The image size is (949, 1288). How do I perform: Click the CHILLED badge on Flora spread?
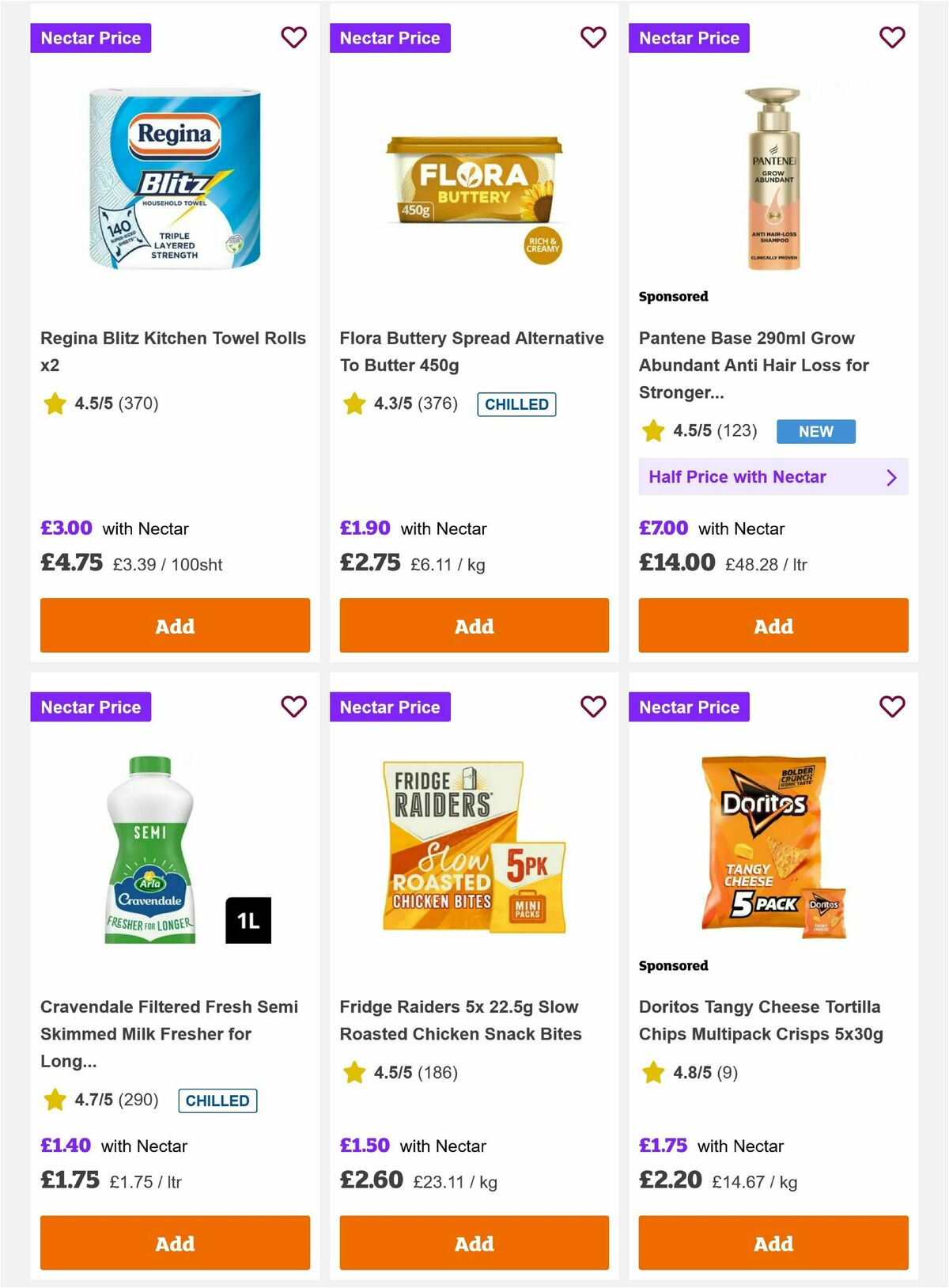(x=517, y=404)
